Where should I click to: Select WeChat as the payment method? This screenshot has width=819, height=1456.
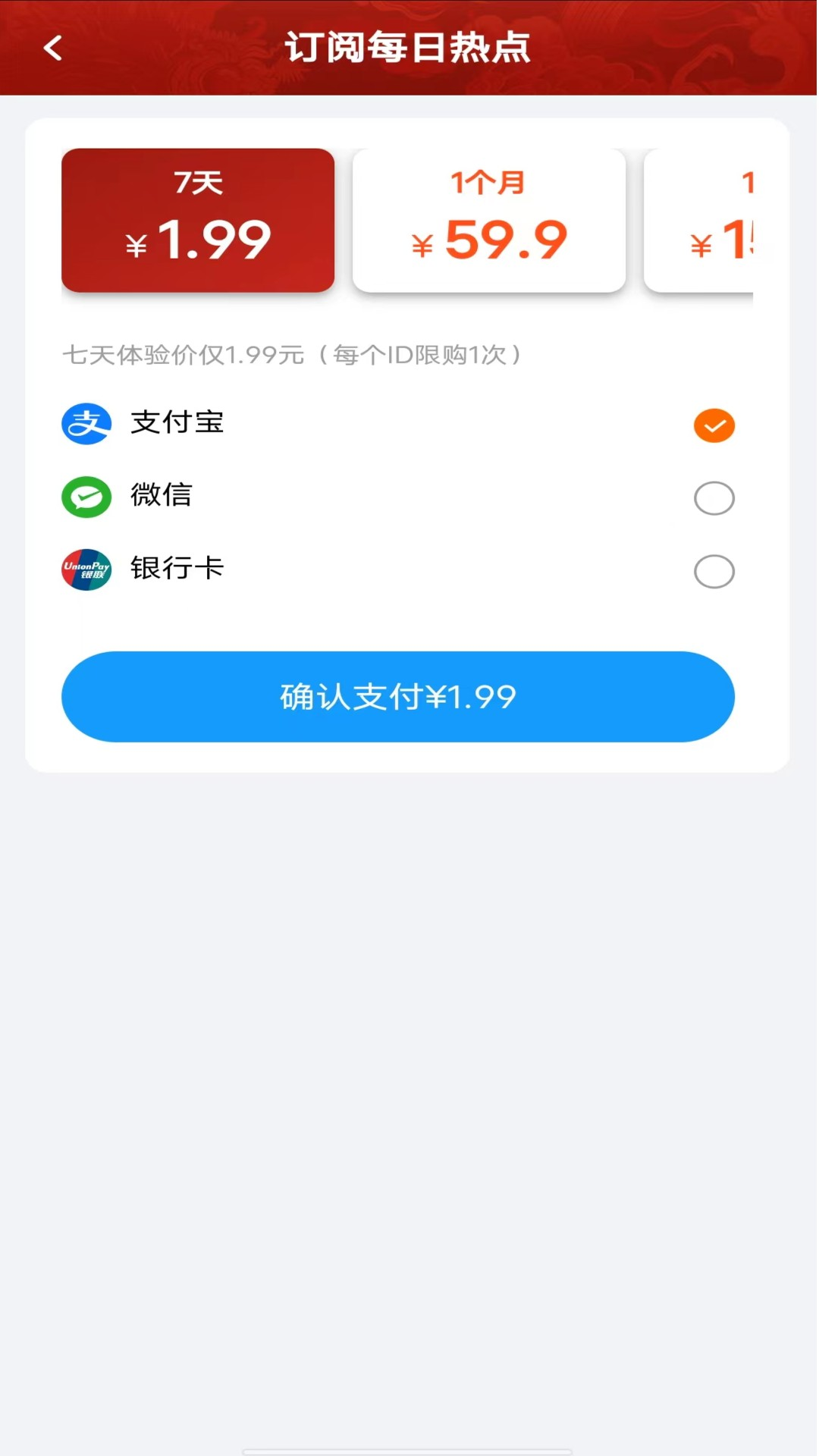click(713, 498)
